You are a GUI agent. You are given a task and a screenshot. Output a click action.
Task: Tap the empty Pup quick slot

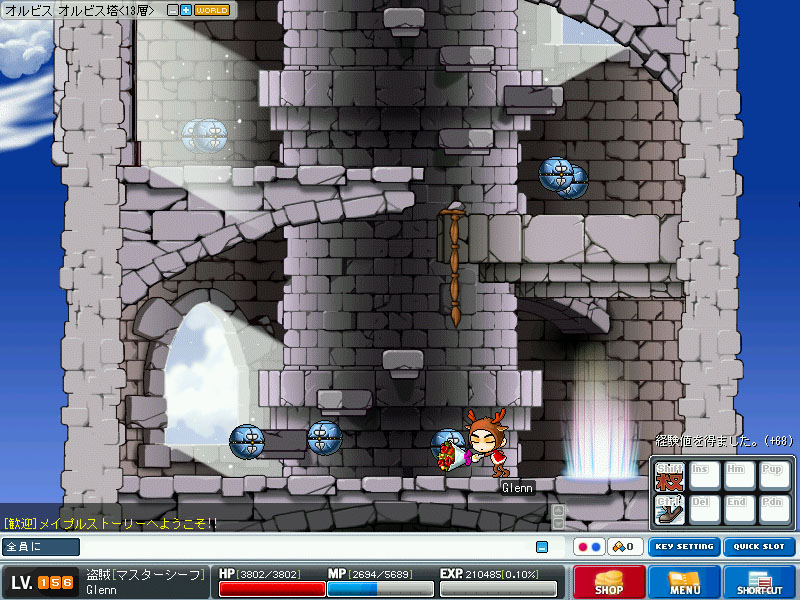(x=774, y=477)
